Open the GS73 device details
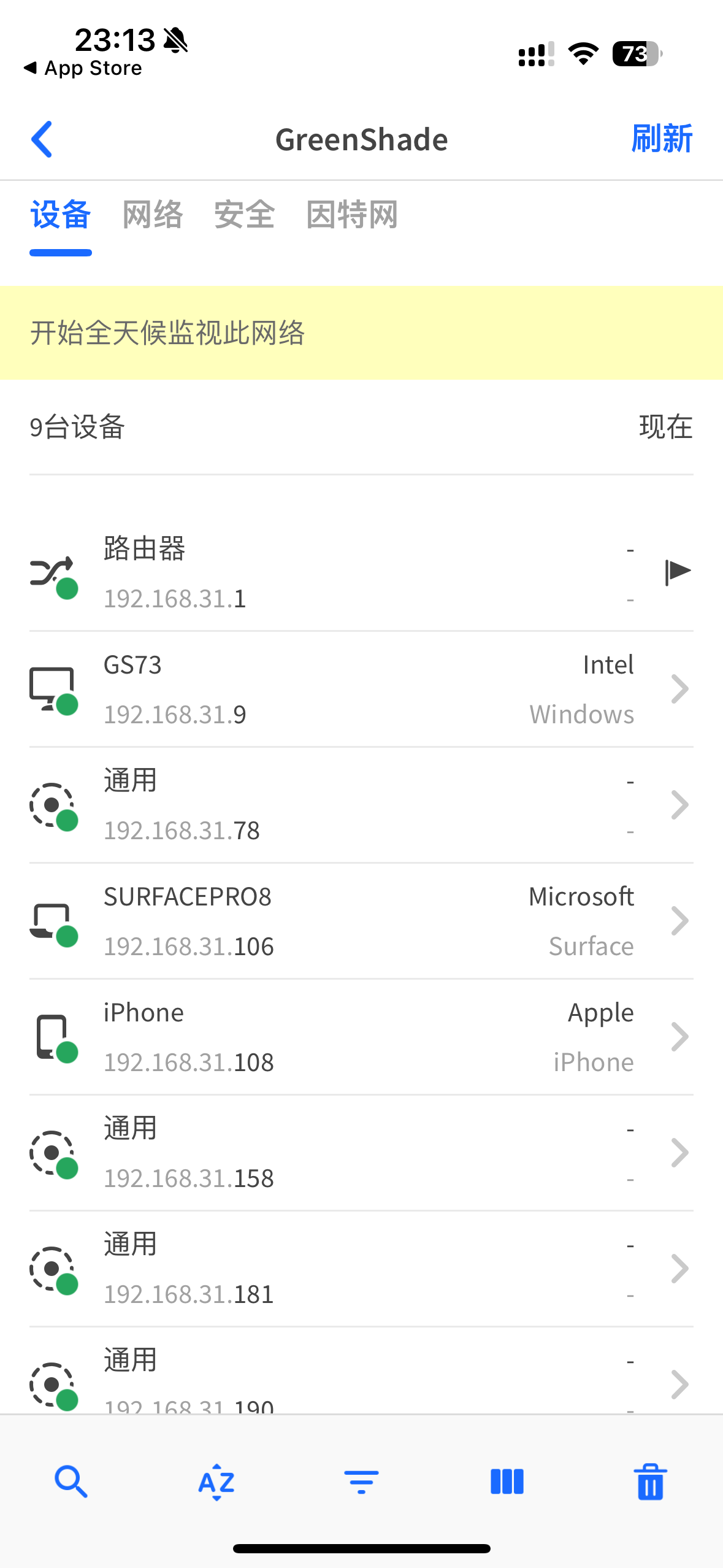 tap(361, 689)
